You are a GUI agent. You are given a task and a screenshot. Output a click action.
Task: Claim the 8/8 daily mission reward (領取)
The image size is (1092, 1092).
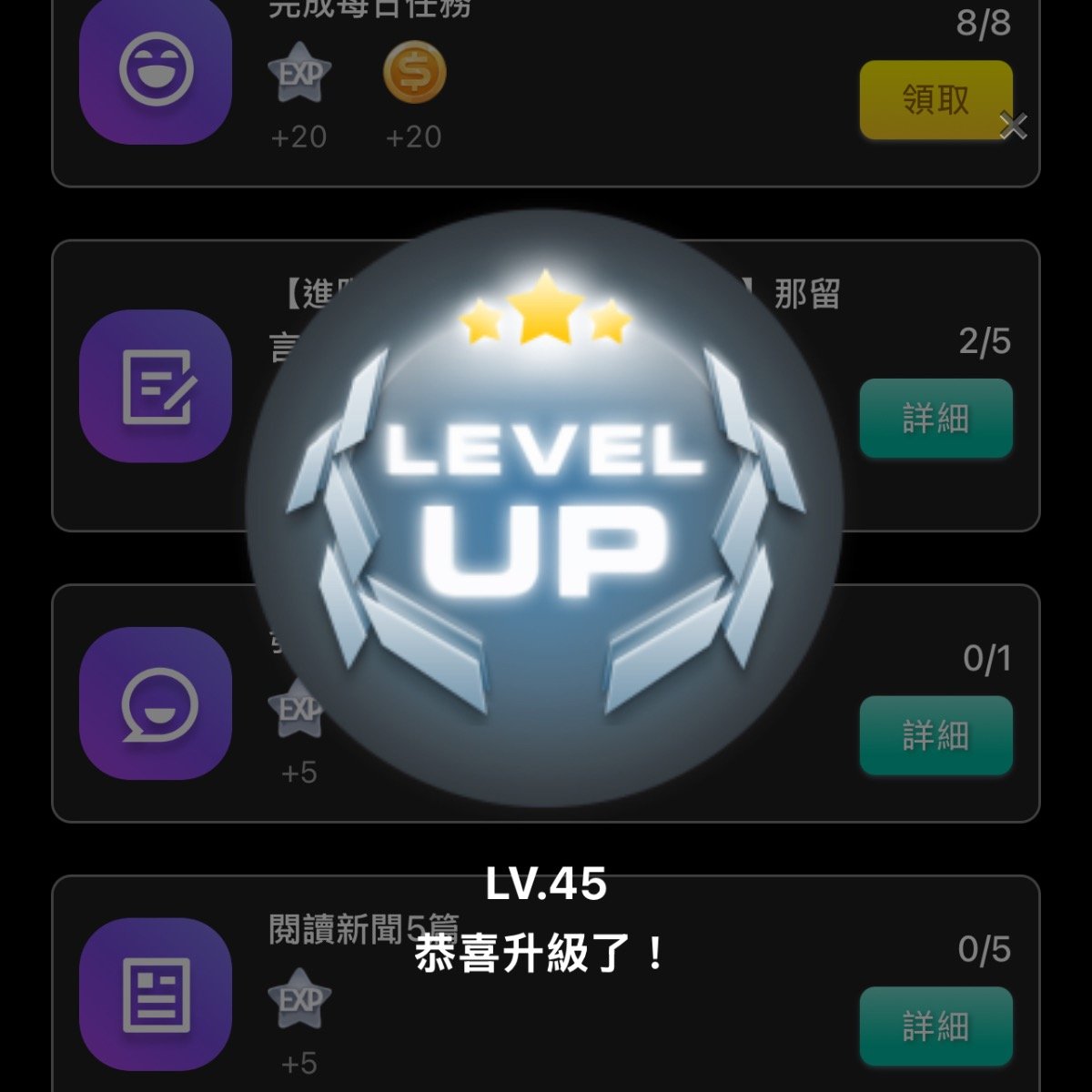point(935,99)
